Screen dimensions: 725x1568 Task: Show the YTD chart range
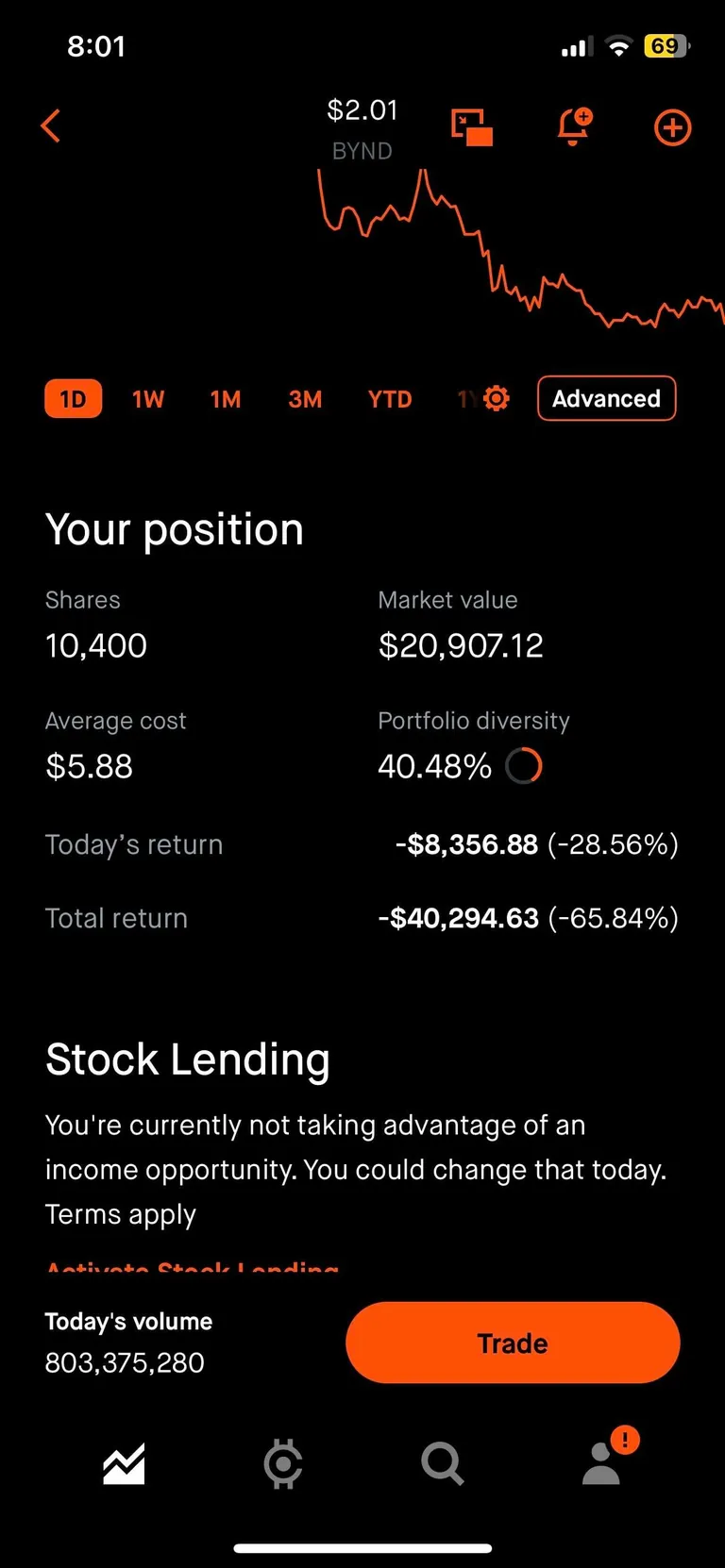[x=390, y=399]
